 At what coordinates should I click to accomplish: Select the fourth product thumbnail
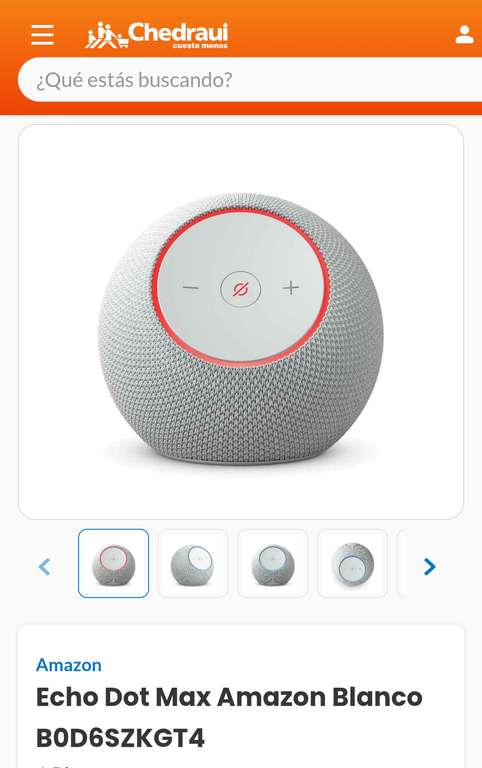click(352, 563)
